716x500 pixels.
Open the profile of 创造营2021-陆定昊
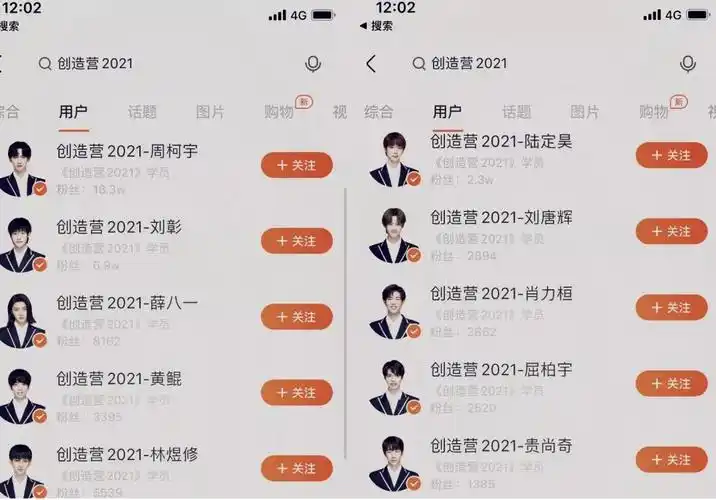pyautogui.click(x=500, y=142)
